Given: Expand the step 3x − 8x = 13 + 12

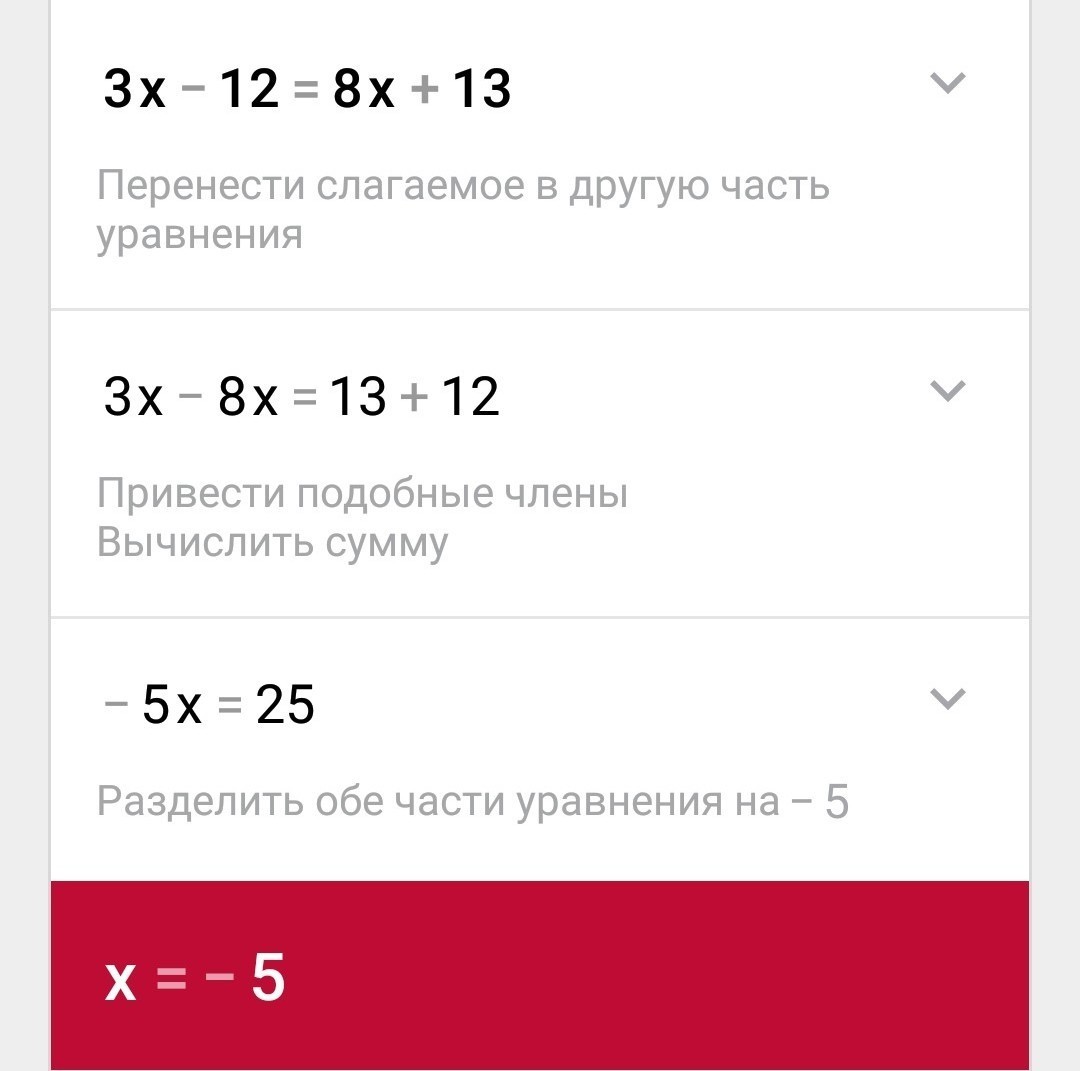Looking at the screenshot, I should point(947,390).
